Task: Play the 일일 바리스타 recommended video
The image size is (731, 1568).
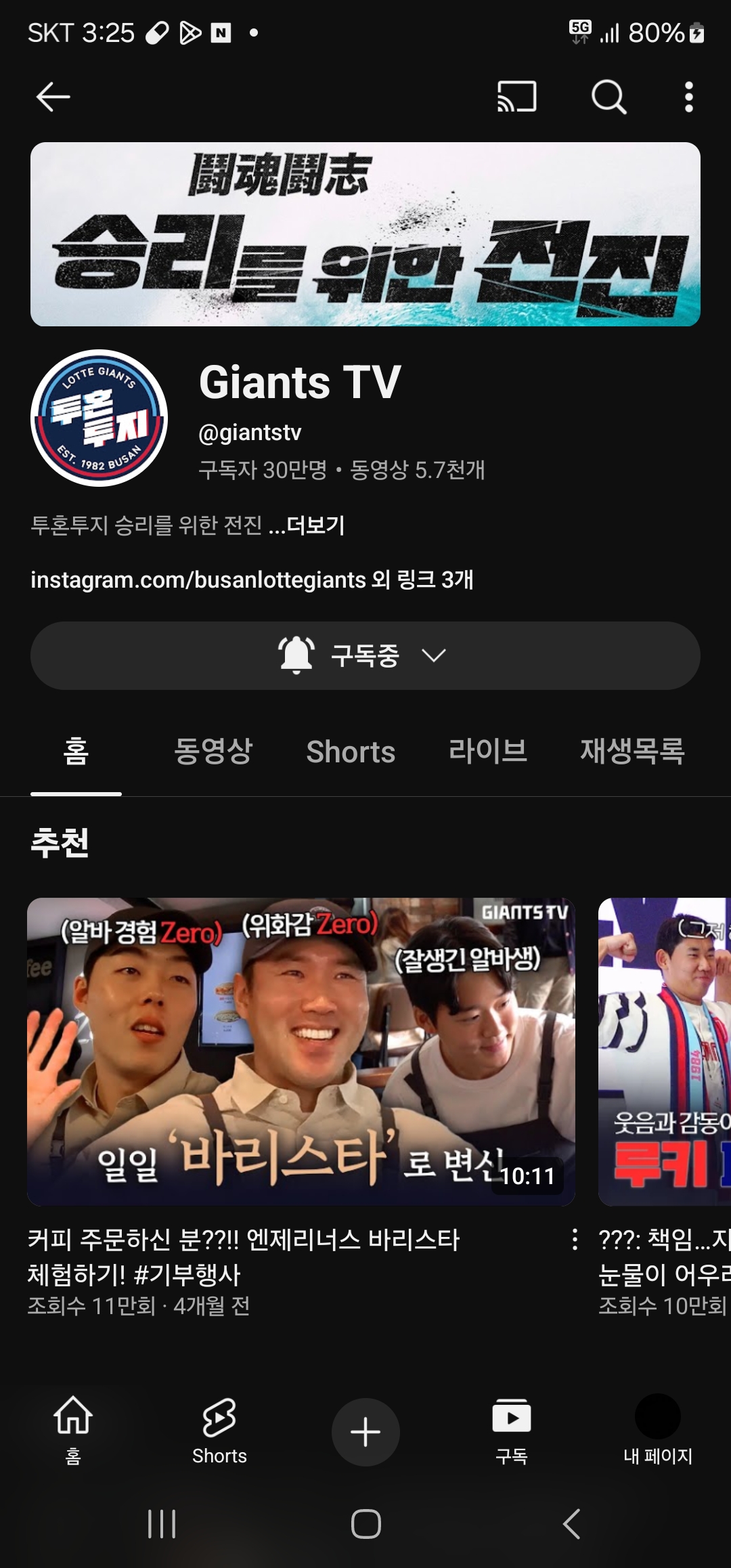Action: 301,1051
